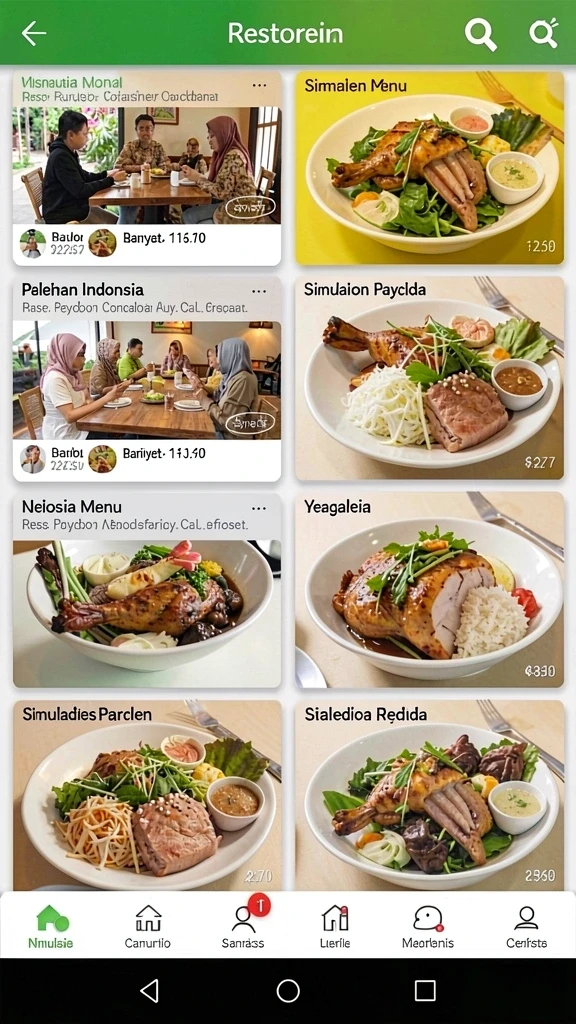Open the Sialedioa Redida dish card
576x1024 pixels.
pos(430,795)
